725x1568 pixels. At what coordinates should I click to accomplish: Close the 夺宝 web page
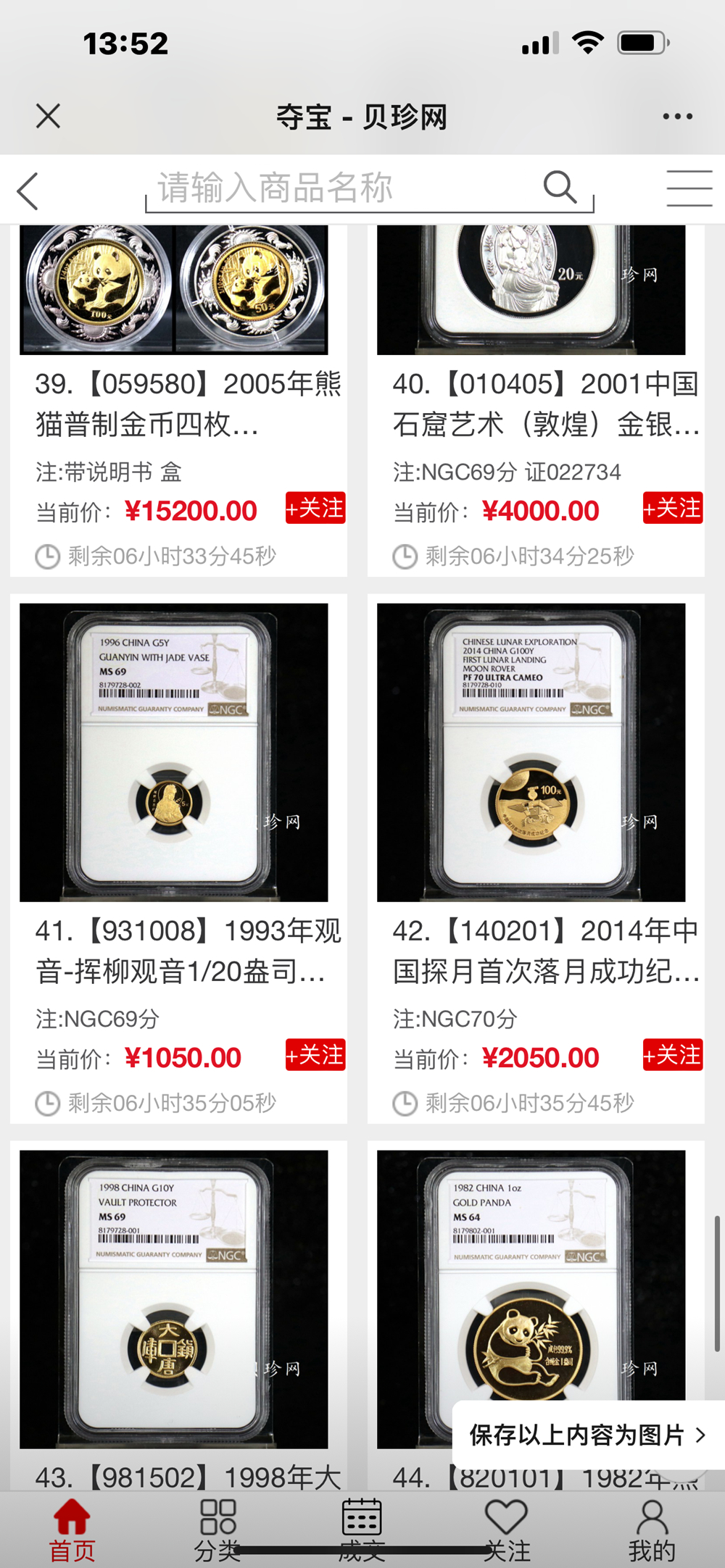pos(48,116)
